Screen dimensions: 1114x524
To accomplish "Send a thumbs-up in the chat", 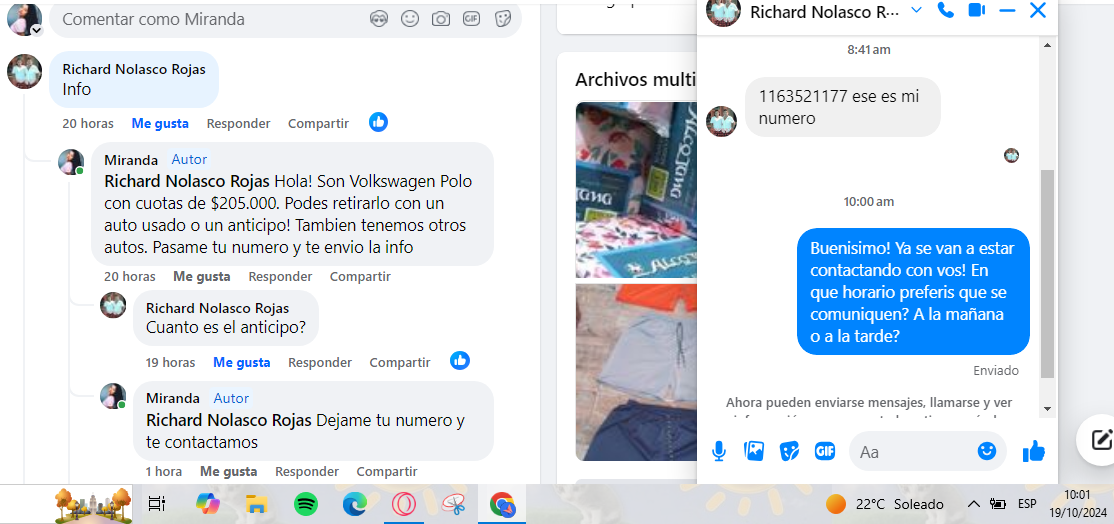I will click(x=1034, y=452).
